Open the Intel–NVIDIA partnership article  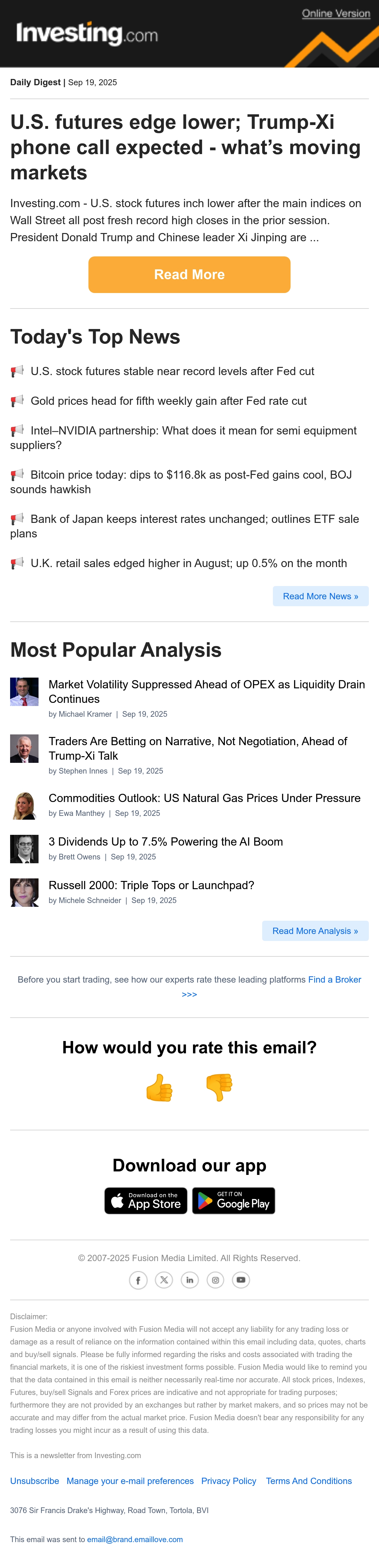(183, 438)
